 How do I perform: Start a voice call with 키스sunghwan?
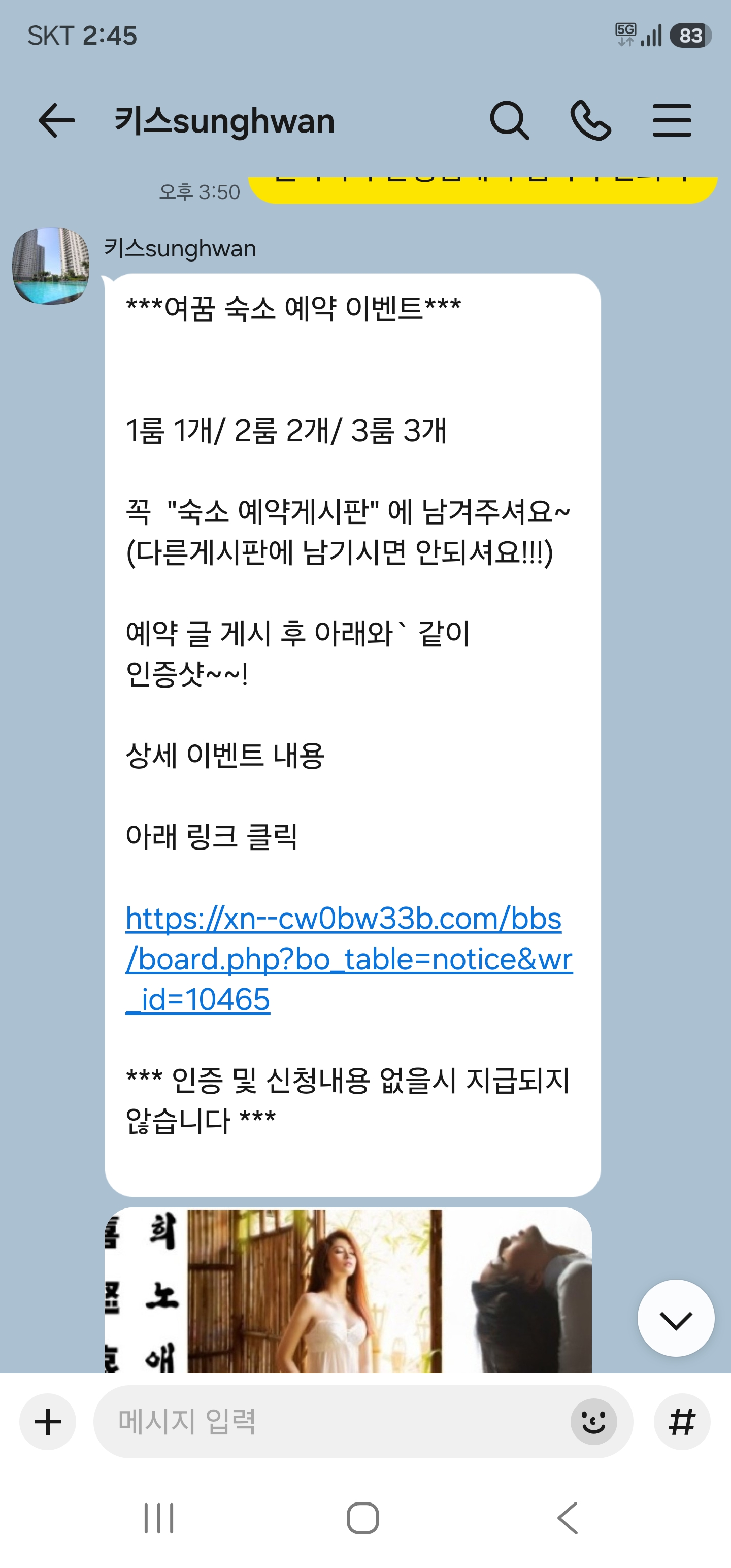[x=590, y=120]
